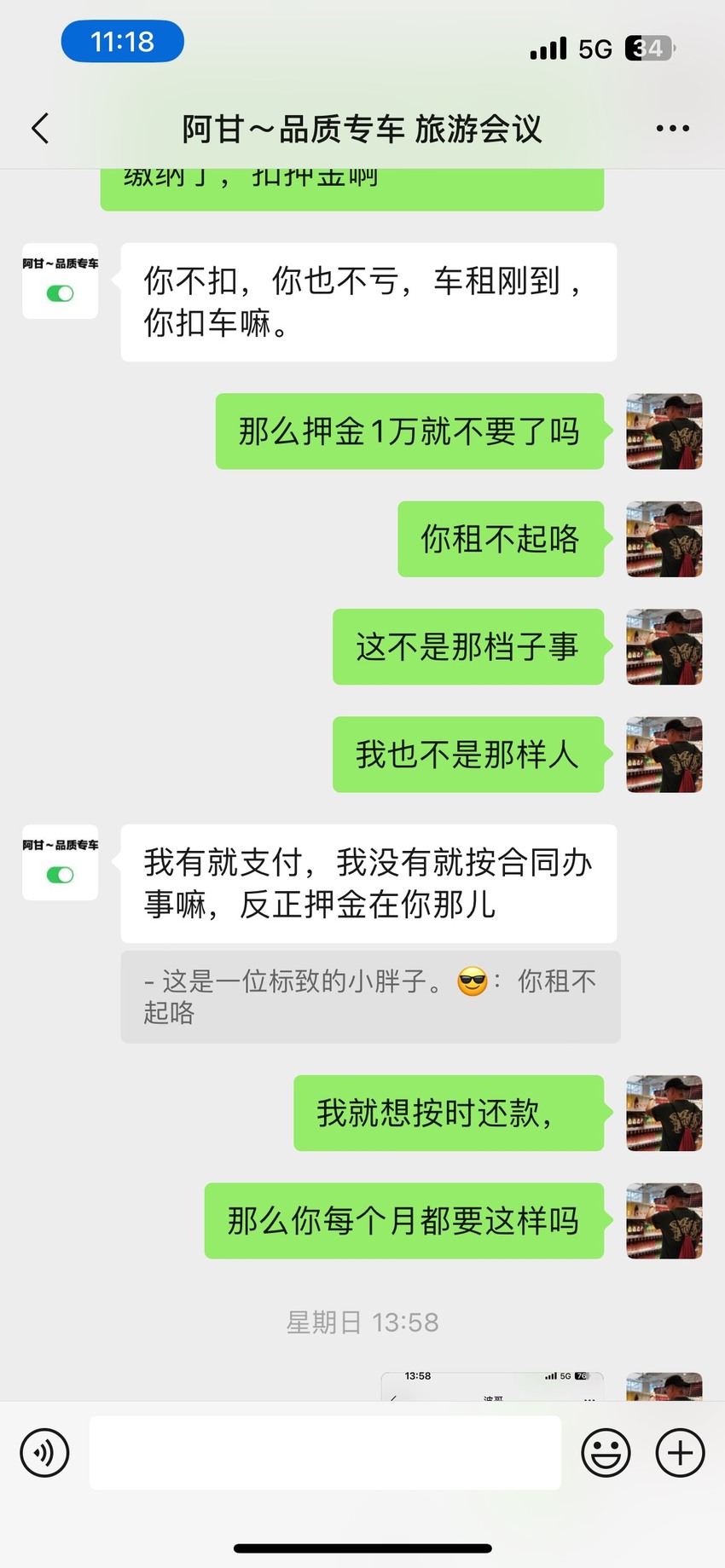This screenshot has height=1568, width=725.
Task: Switch to voice message input
Action: [x=44, y=1452]
